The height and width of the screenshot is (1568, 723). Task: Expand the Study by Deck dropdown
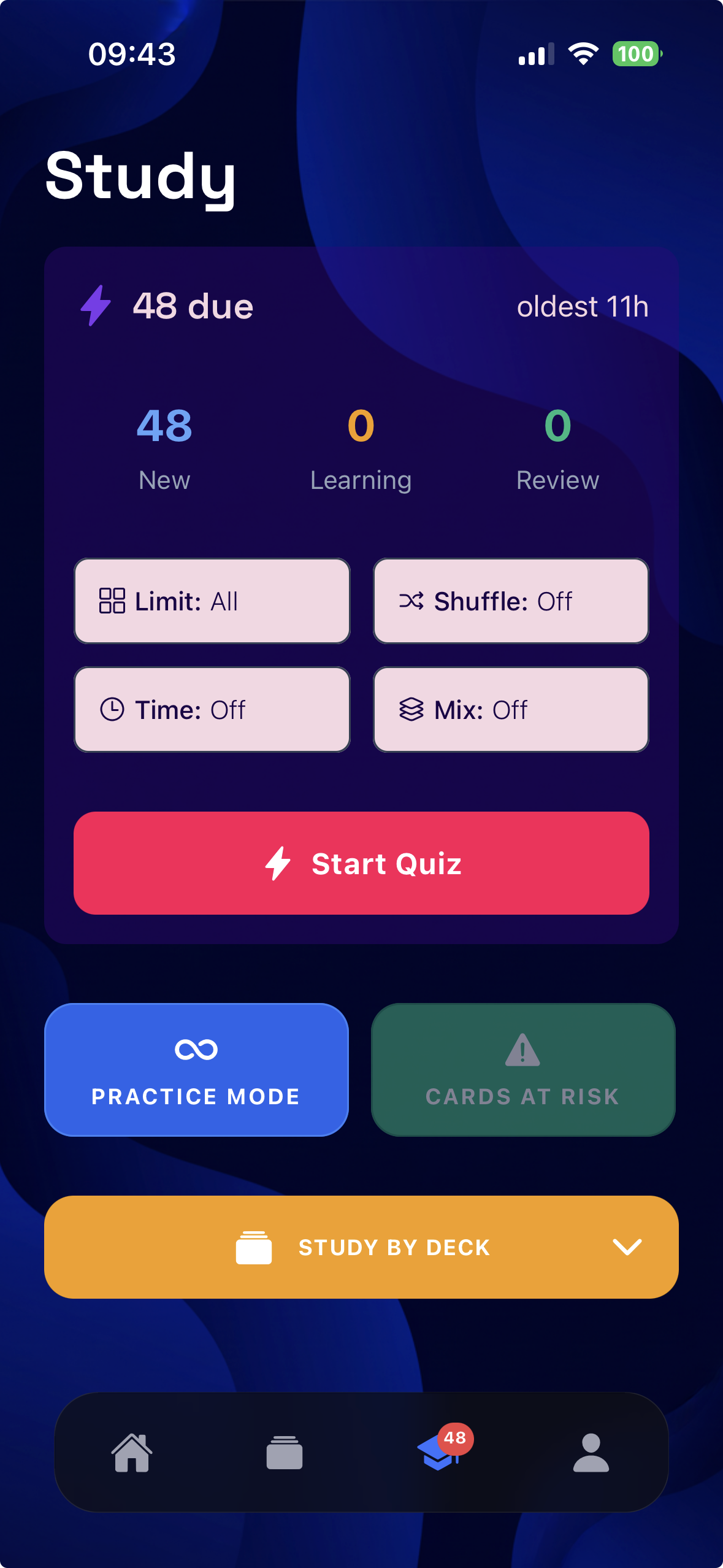[361, 1247]
